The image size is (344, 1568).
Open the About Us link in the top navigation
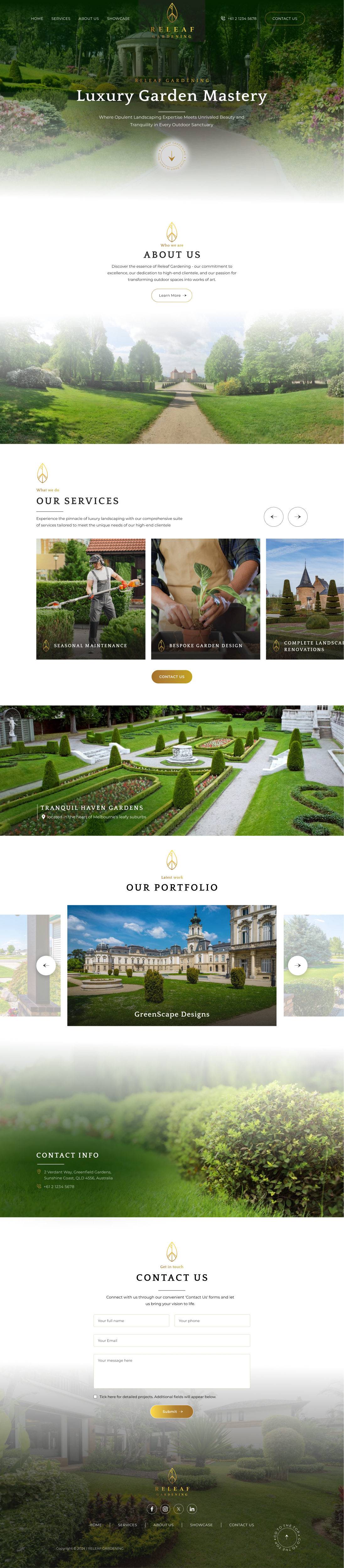tap(88, 18)
